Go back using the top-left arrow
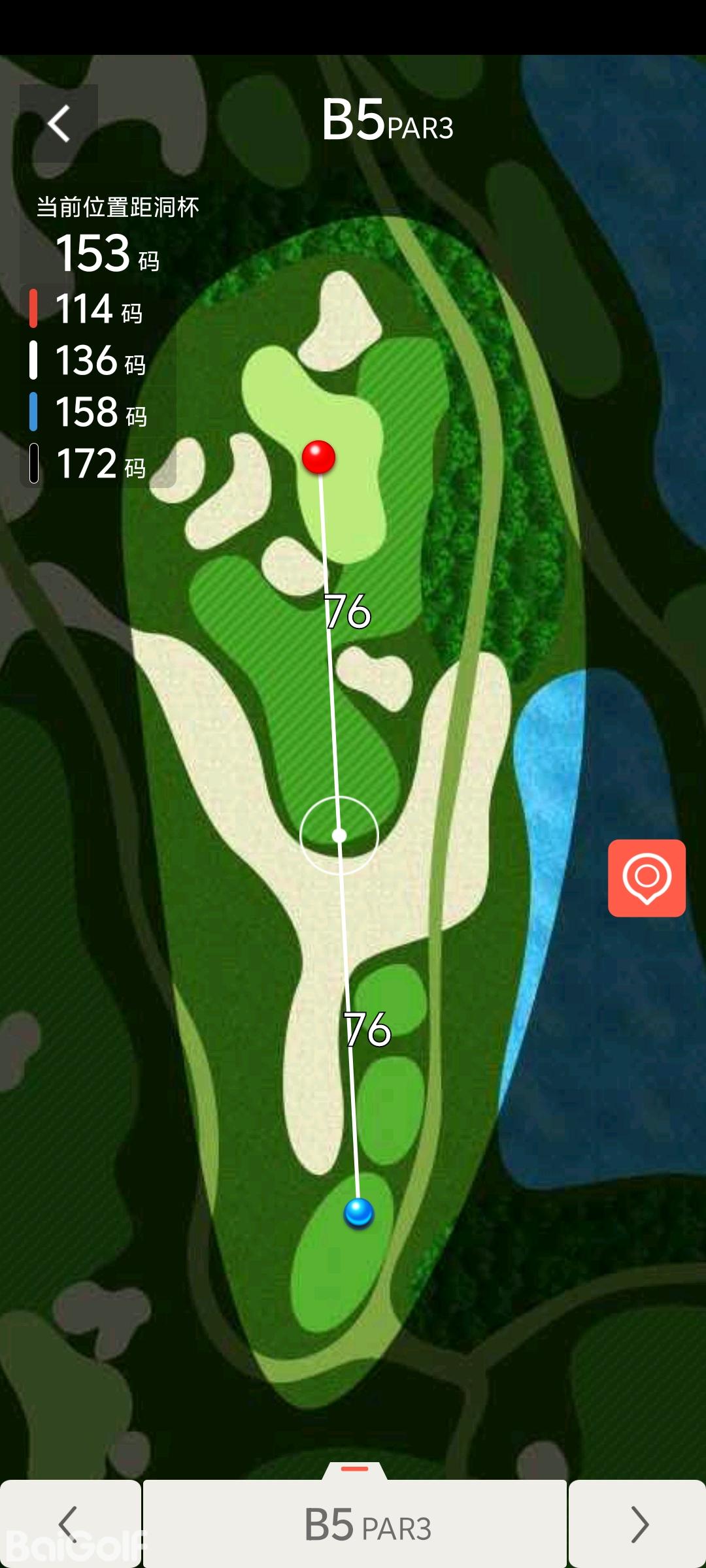 click(59, 123)
